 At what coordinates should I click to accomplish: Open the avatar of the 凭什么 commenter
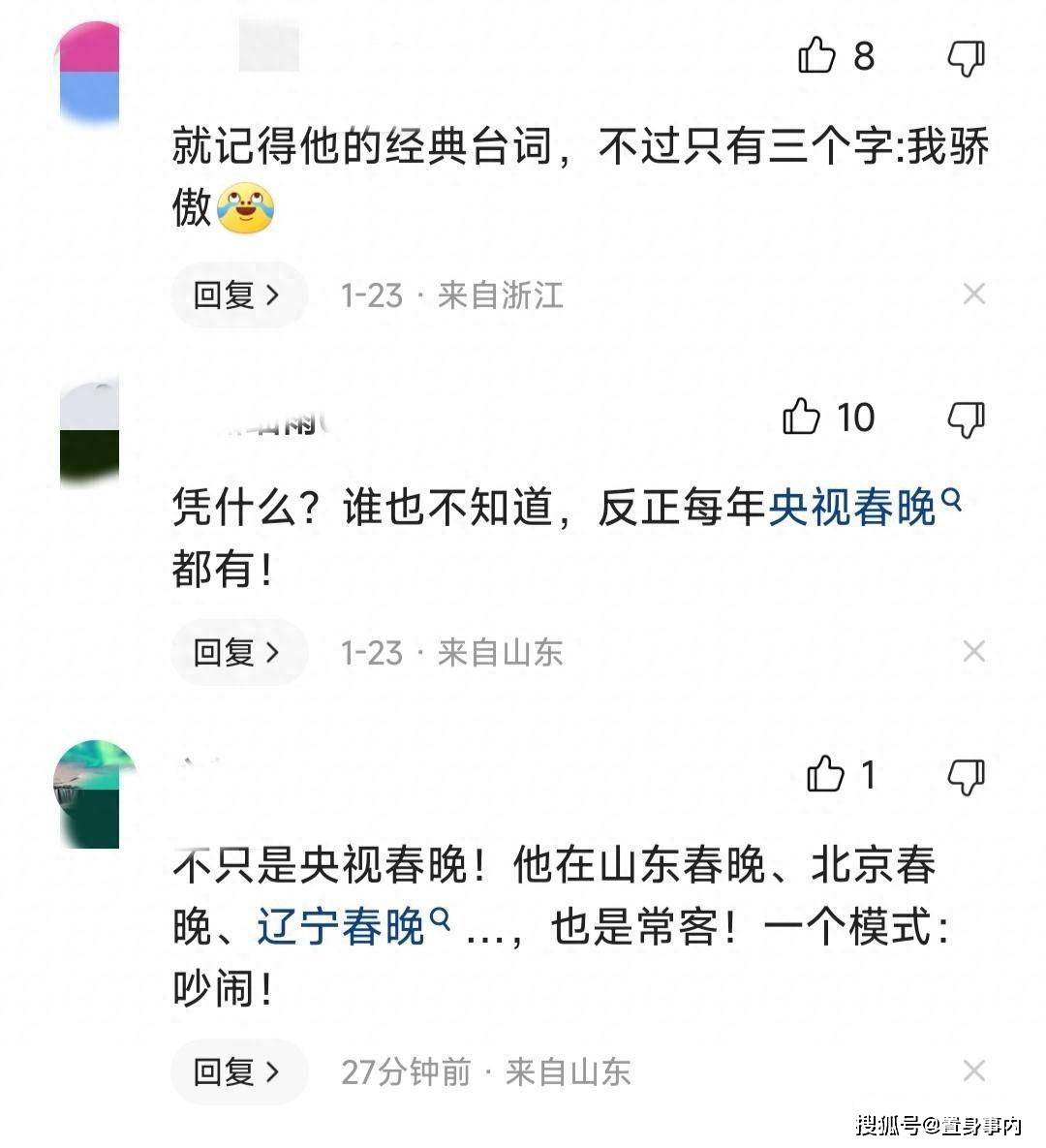[89, 432]
